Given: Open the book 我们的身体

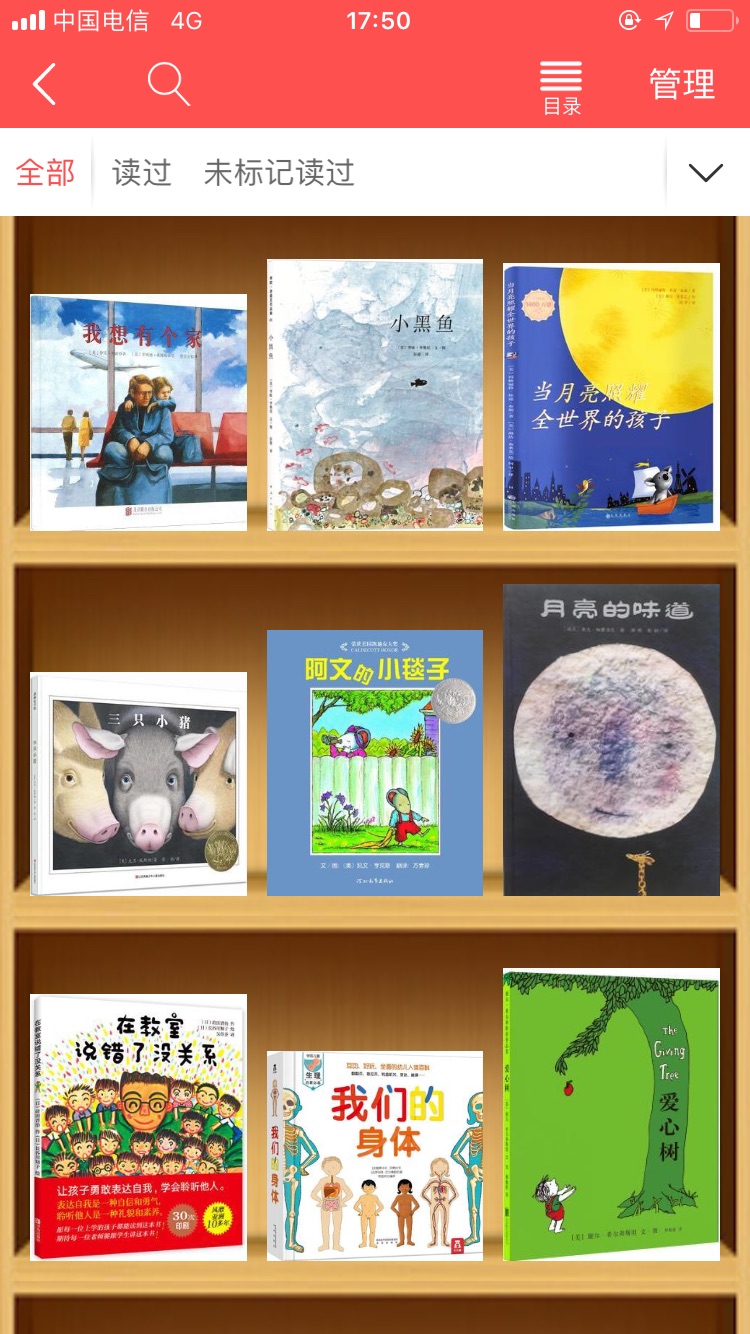Looking at the screenshot, I should 375,1155.
